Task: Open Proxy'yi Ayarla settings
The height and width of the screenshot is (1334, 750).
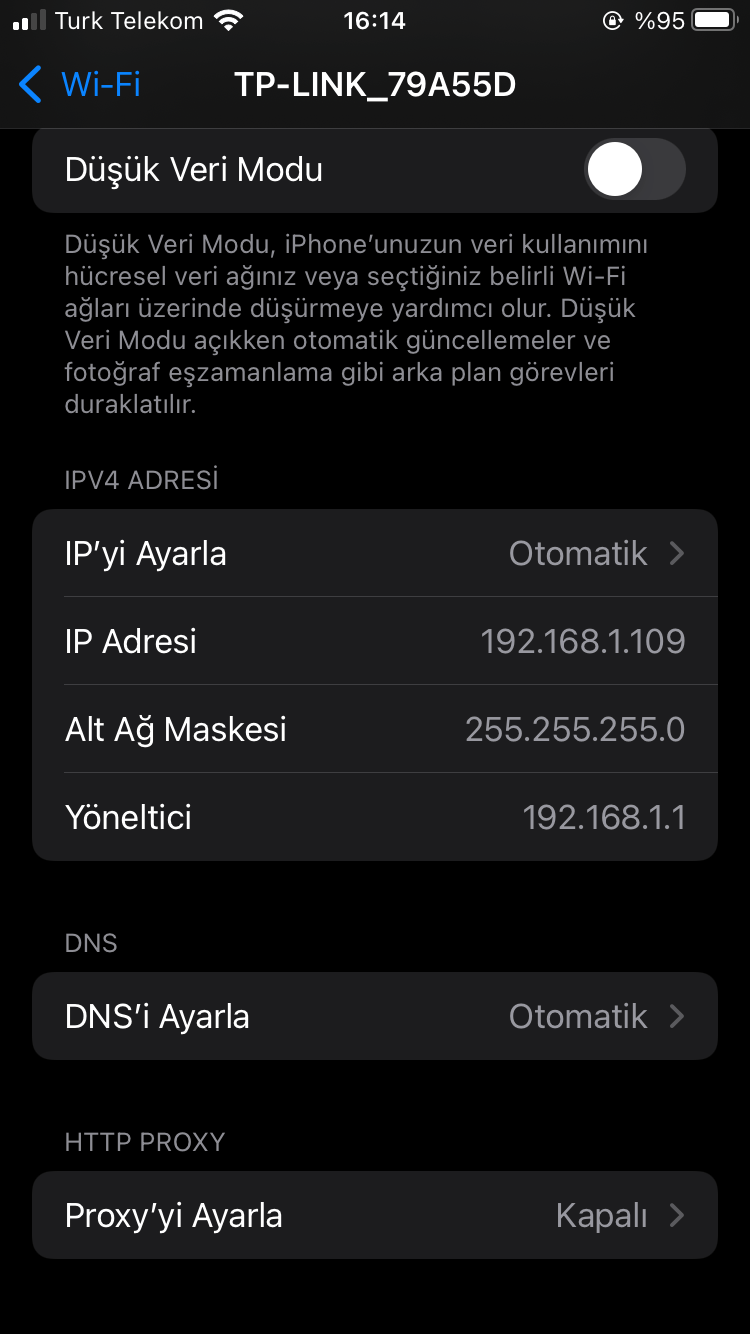Action: click(375, 1216)
